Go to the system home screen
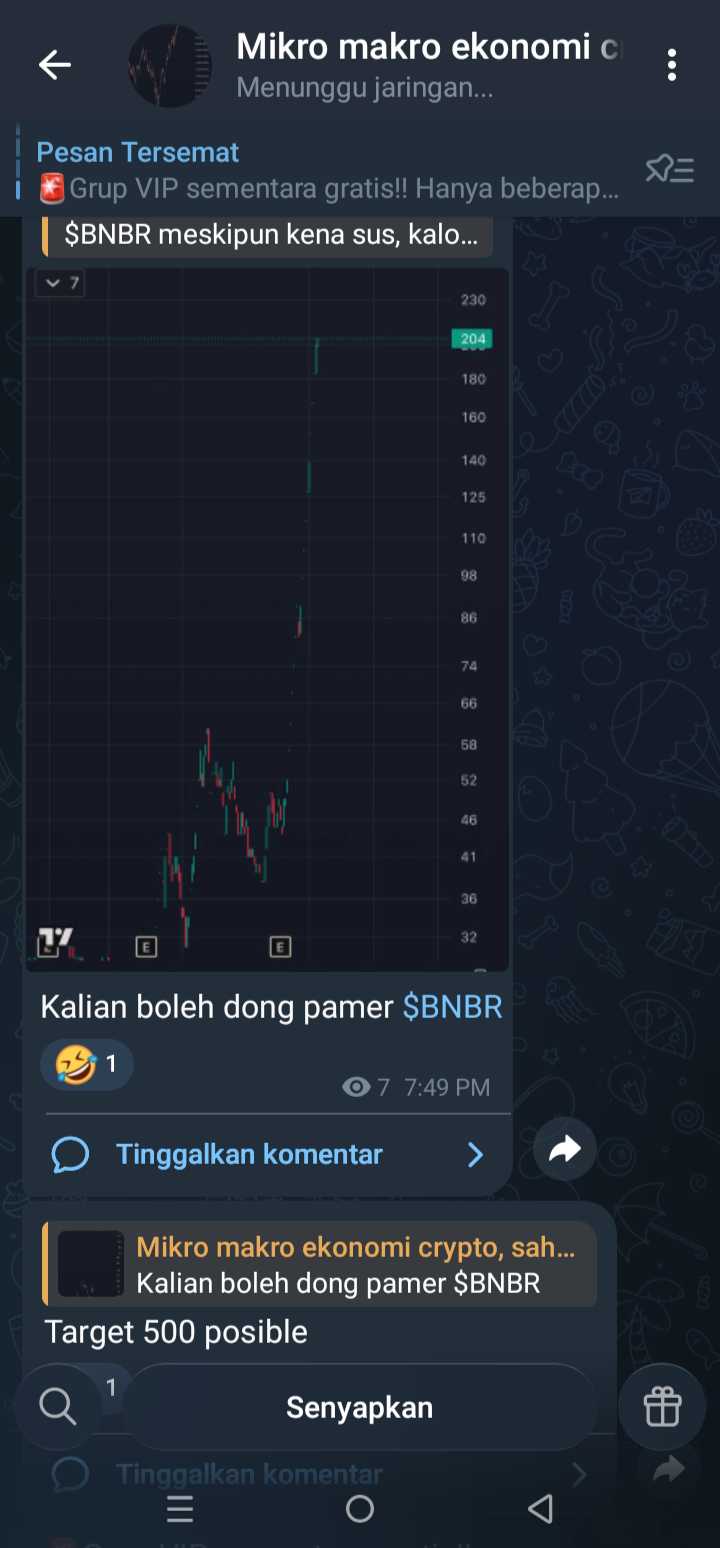Screen dimensions: 720x1548 click(360, 1508)
